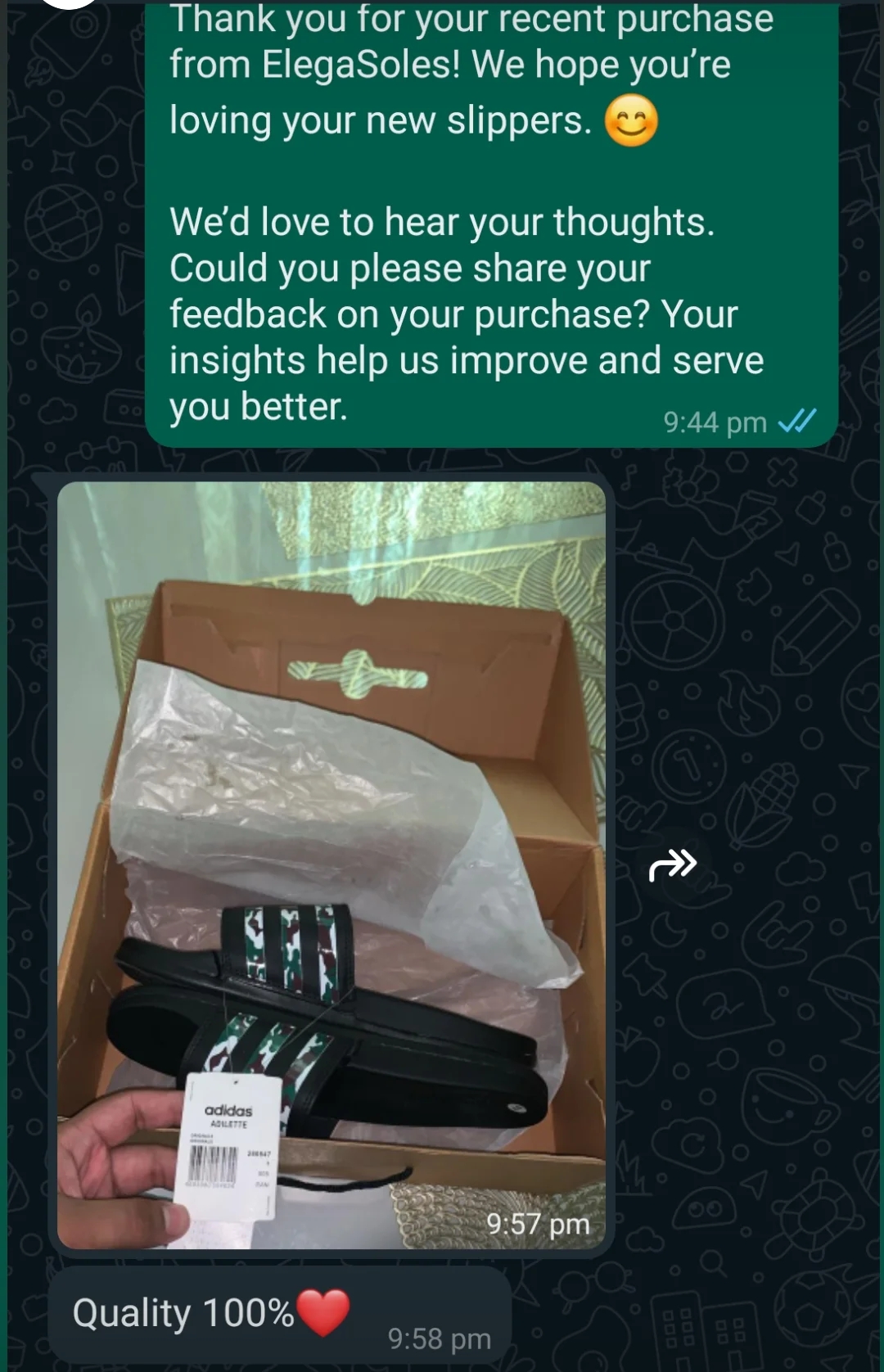The image size is (884, 1372).
Task: Tap the smiling face emoji in the message
Action: [x=631, y=121]
